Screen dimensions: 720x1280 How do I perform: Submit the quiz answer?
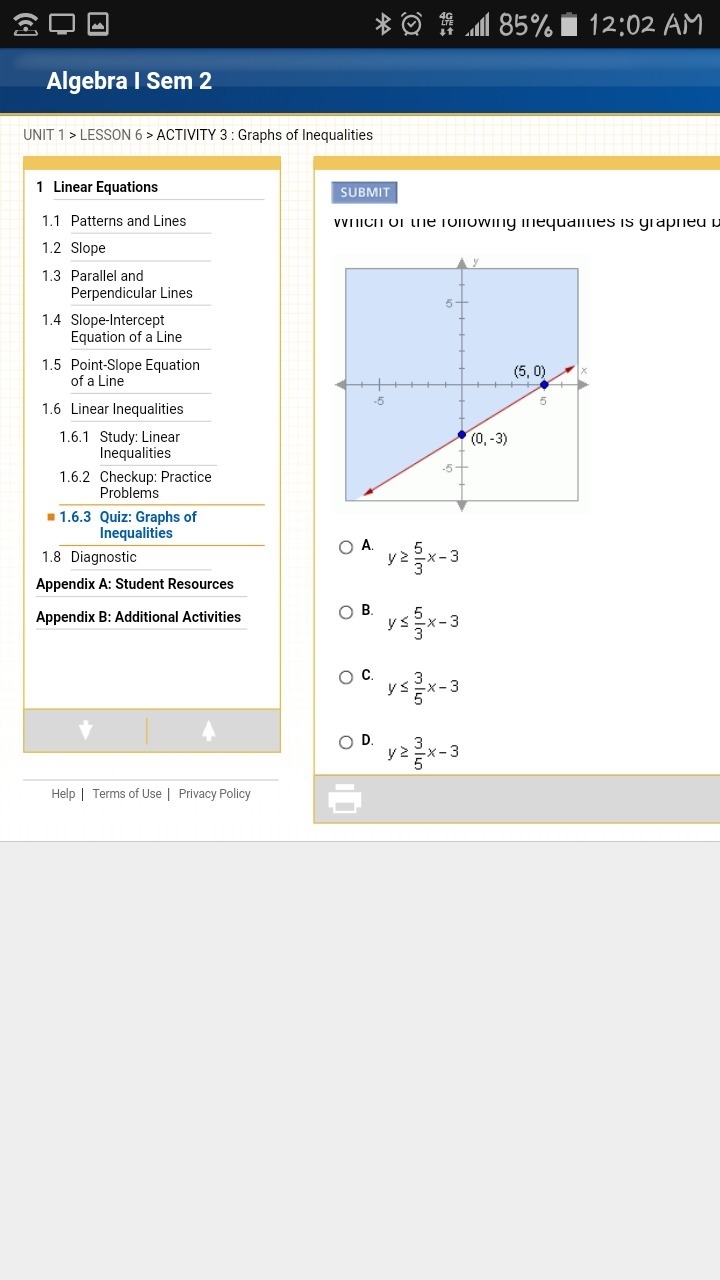365,192
